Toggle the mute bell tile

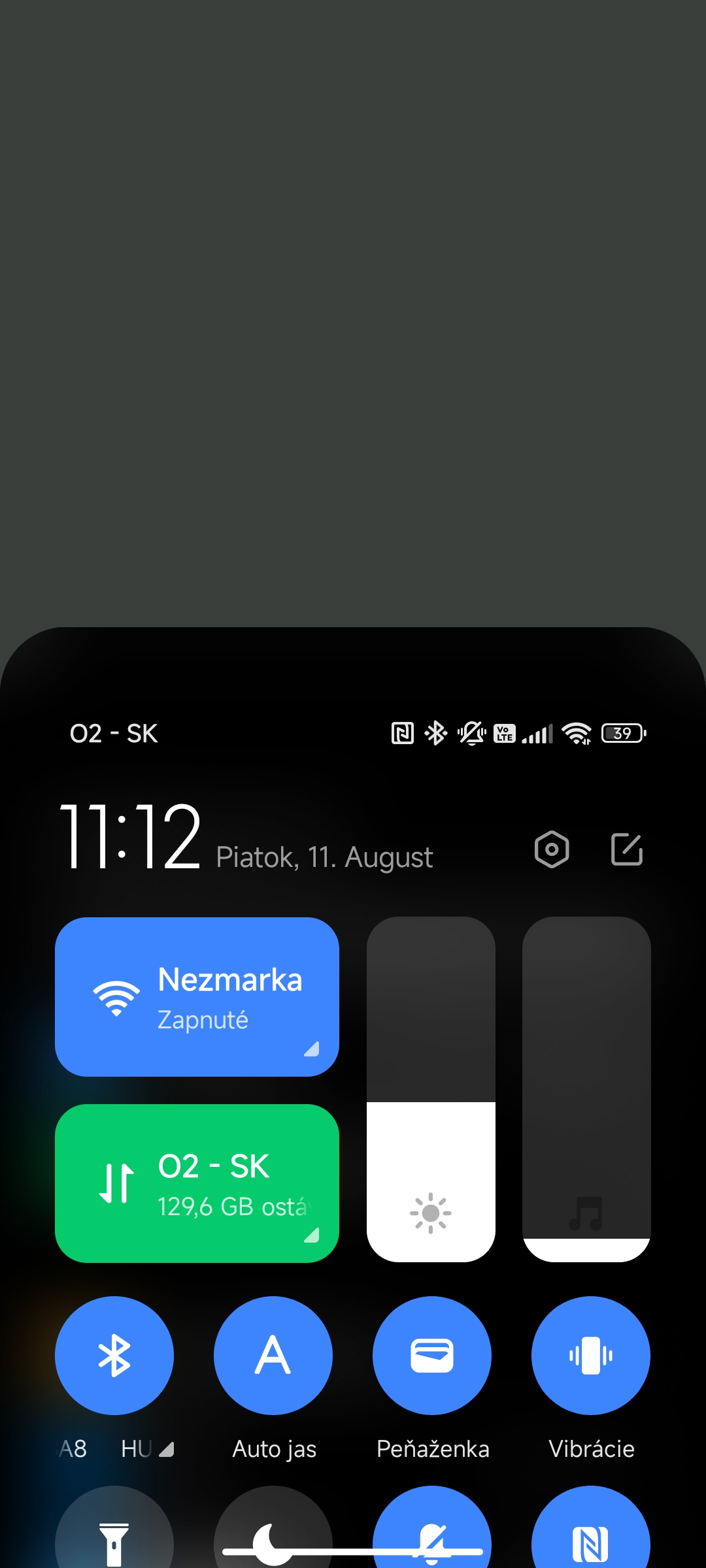(x=432, y=1529)
